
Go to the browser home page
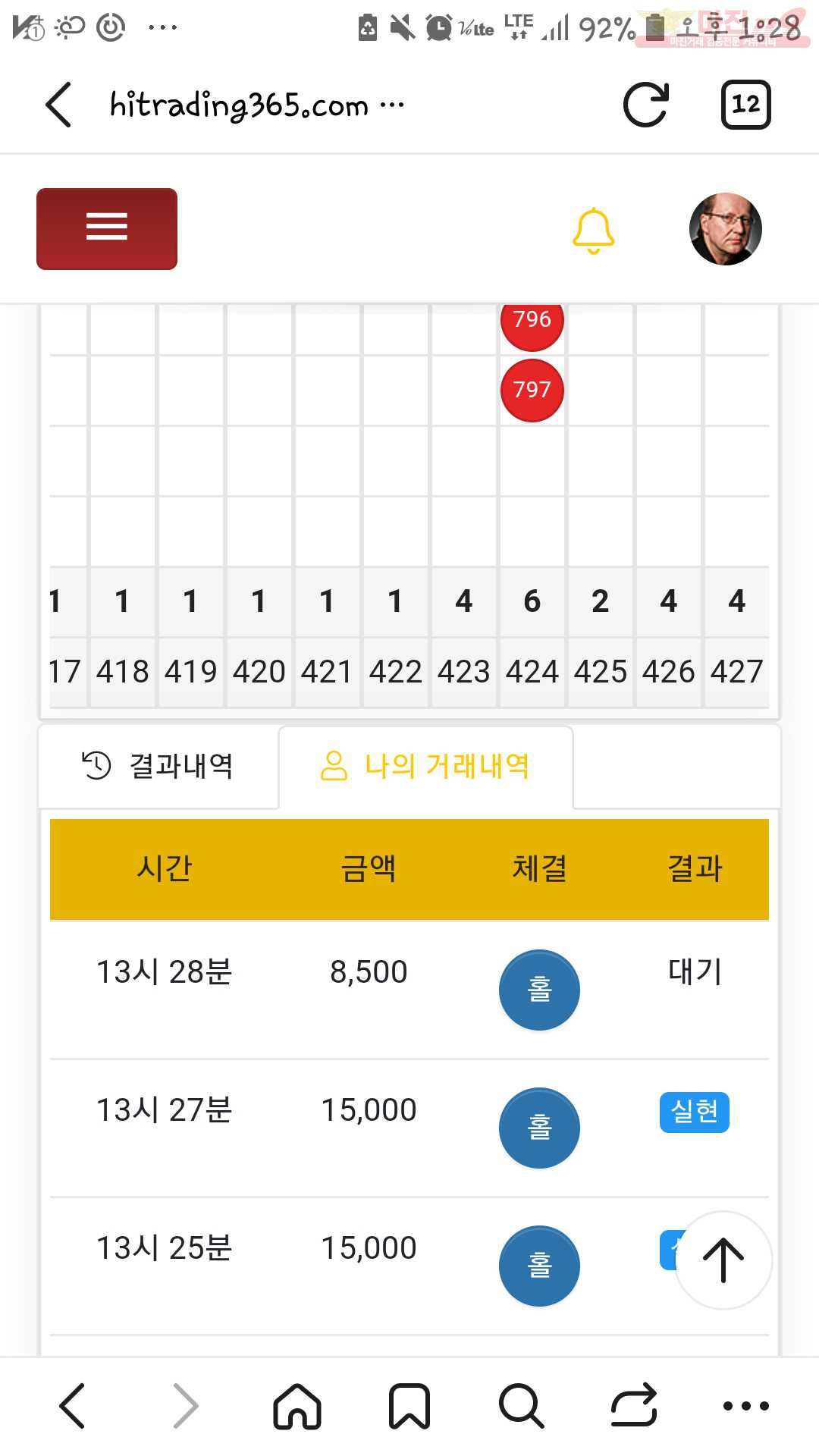pos(297,1406)
